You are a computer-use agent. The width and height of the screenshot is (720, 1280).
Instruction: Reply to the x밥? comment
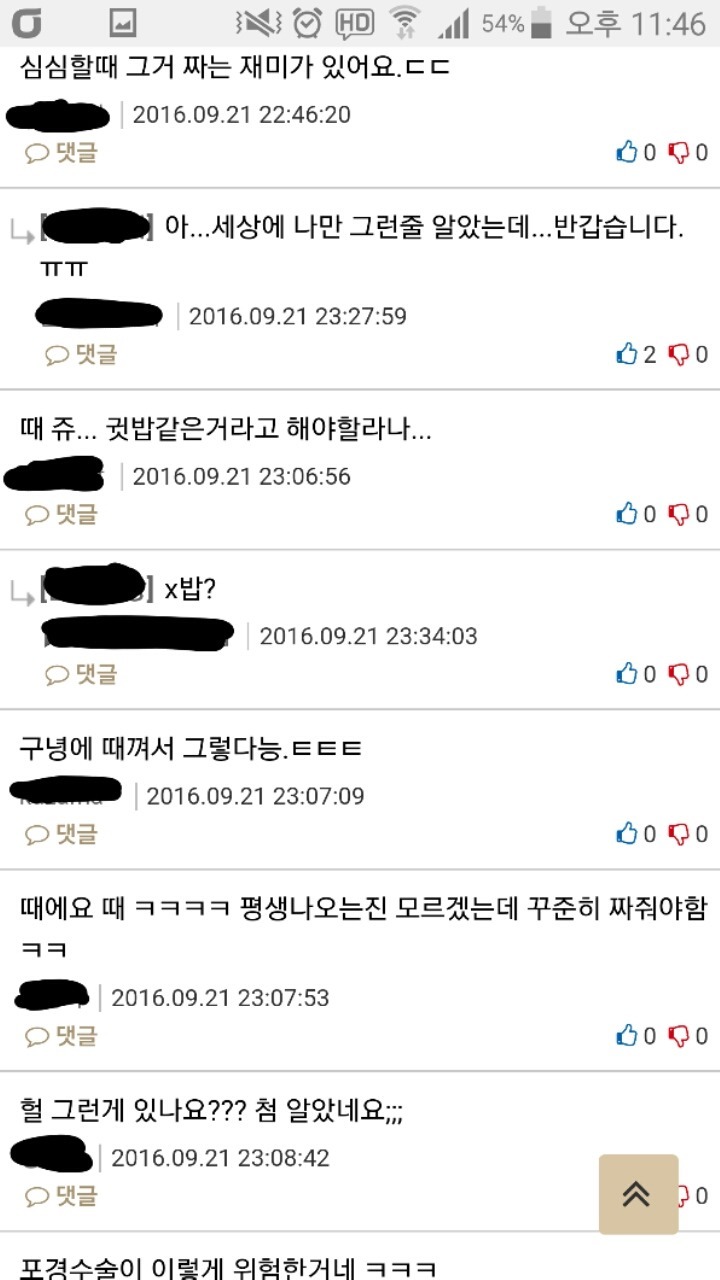tap(82, 675)
